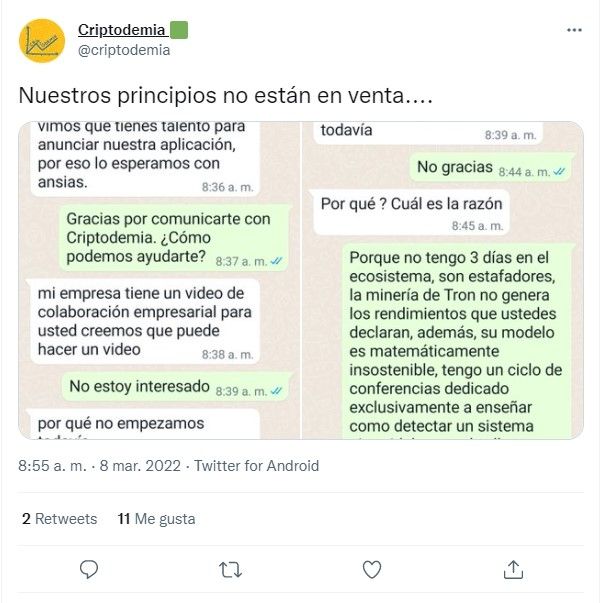Open the tweet's three-dot overflow menu
The width and height of the screenshot is (601, 603).
[573, 30]
